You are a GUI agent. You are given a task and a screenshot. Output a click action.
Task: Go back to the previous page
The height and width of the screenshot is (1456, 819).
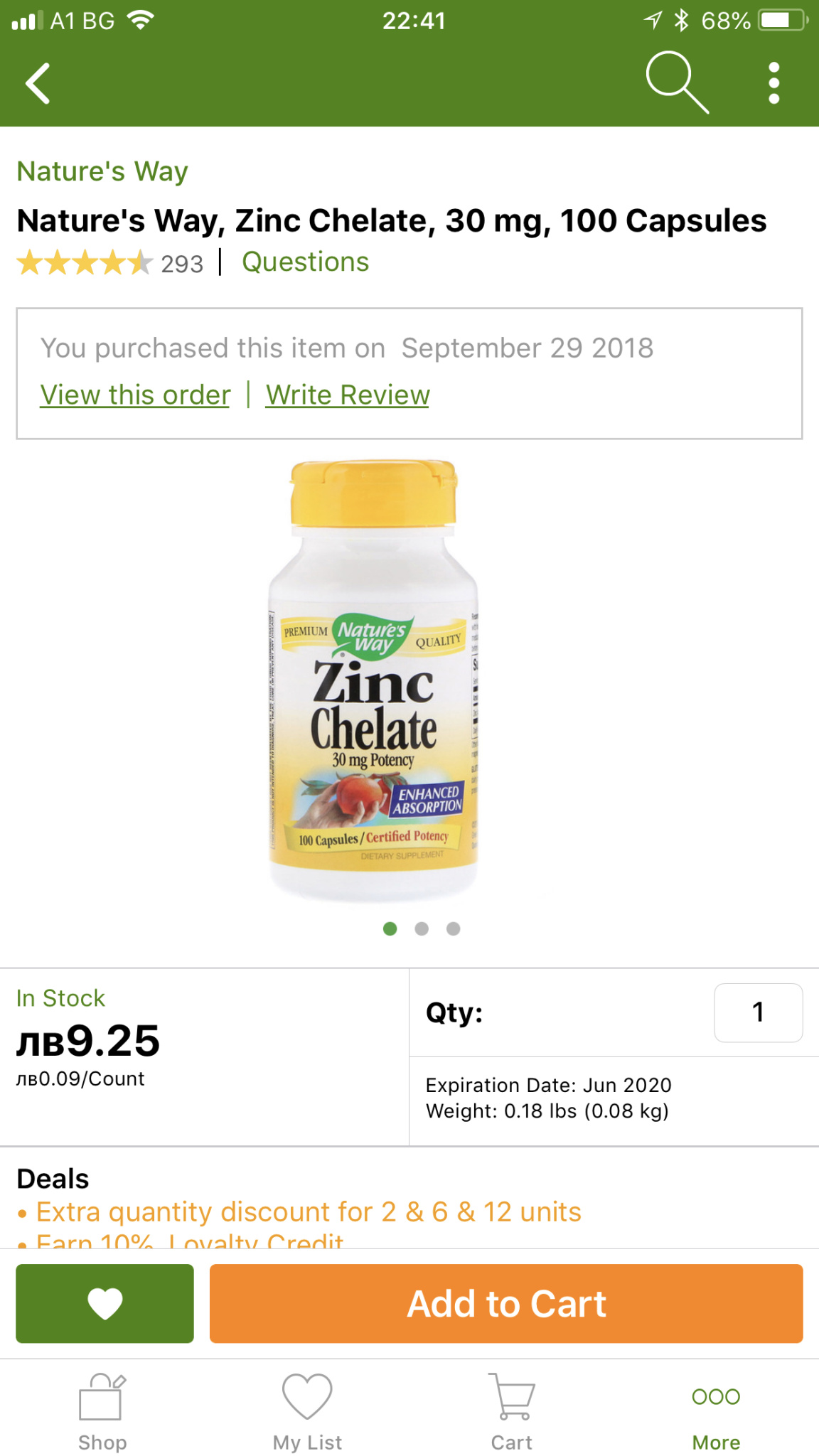(38, 83)
